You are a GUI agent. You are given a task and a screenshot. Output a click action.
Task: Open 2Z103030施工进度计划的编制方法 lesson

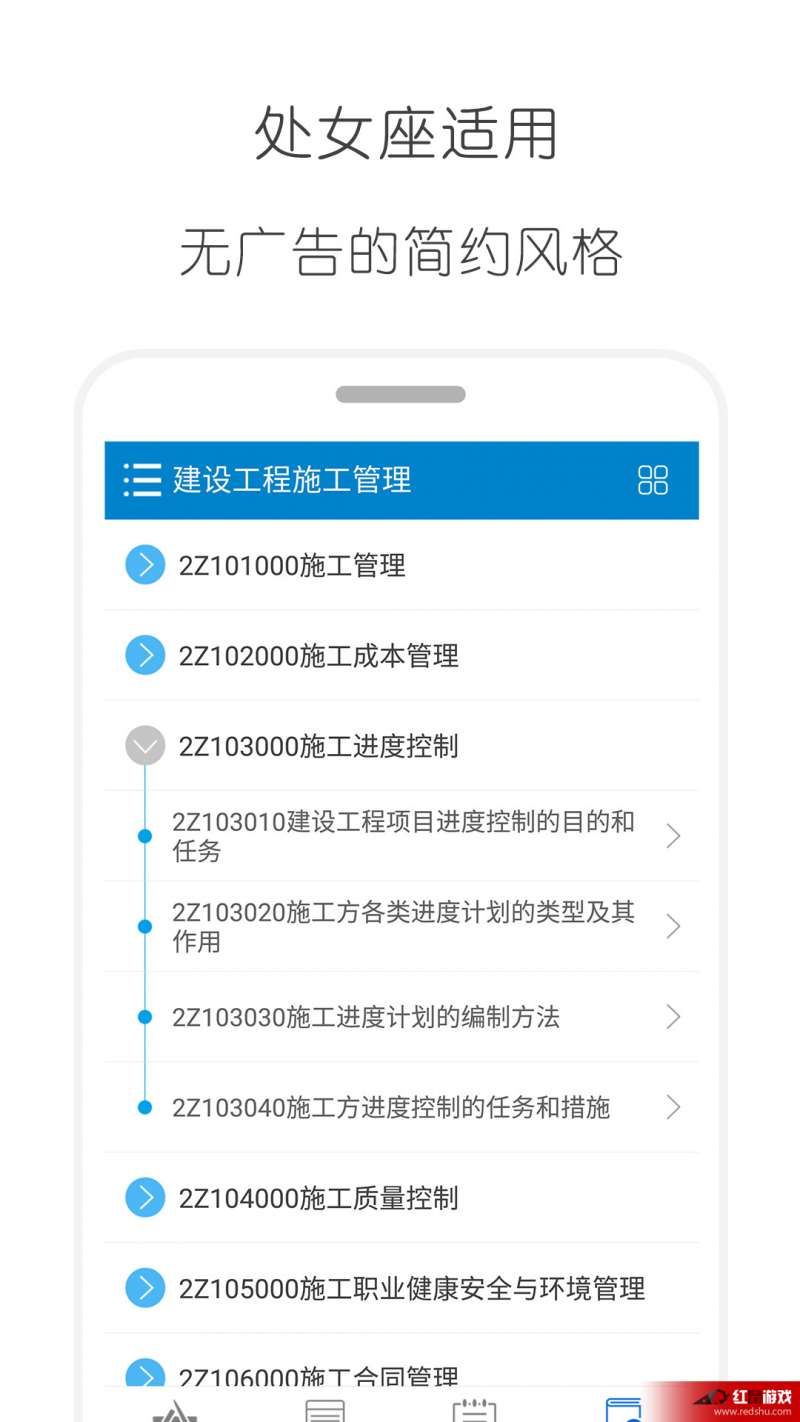pyautogui.click(x=400, y=1017)
